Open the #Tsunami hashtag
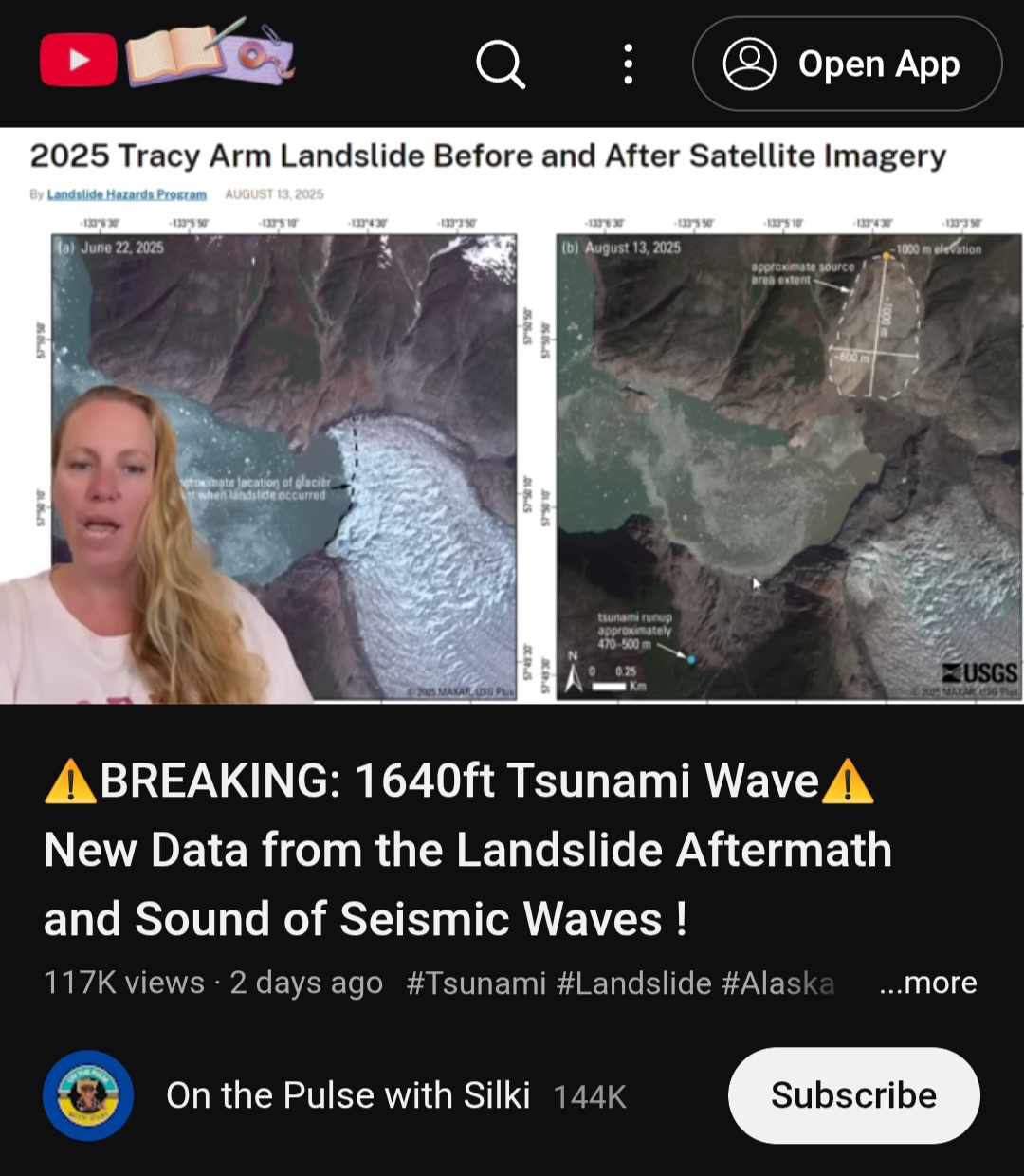This screenshot has height=1176, width=1024. tap(476, 983)
